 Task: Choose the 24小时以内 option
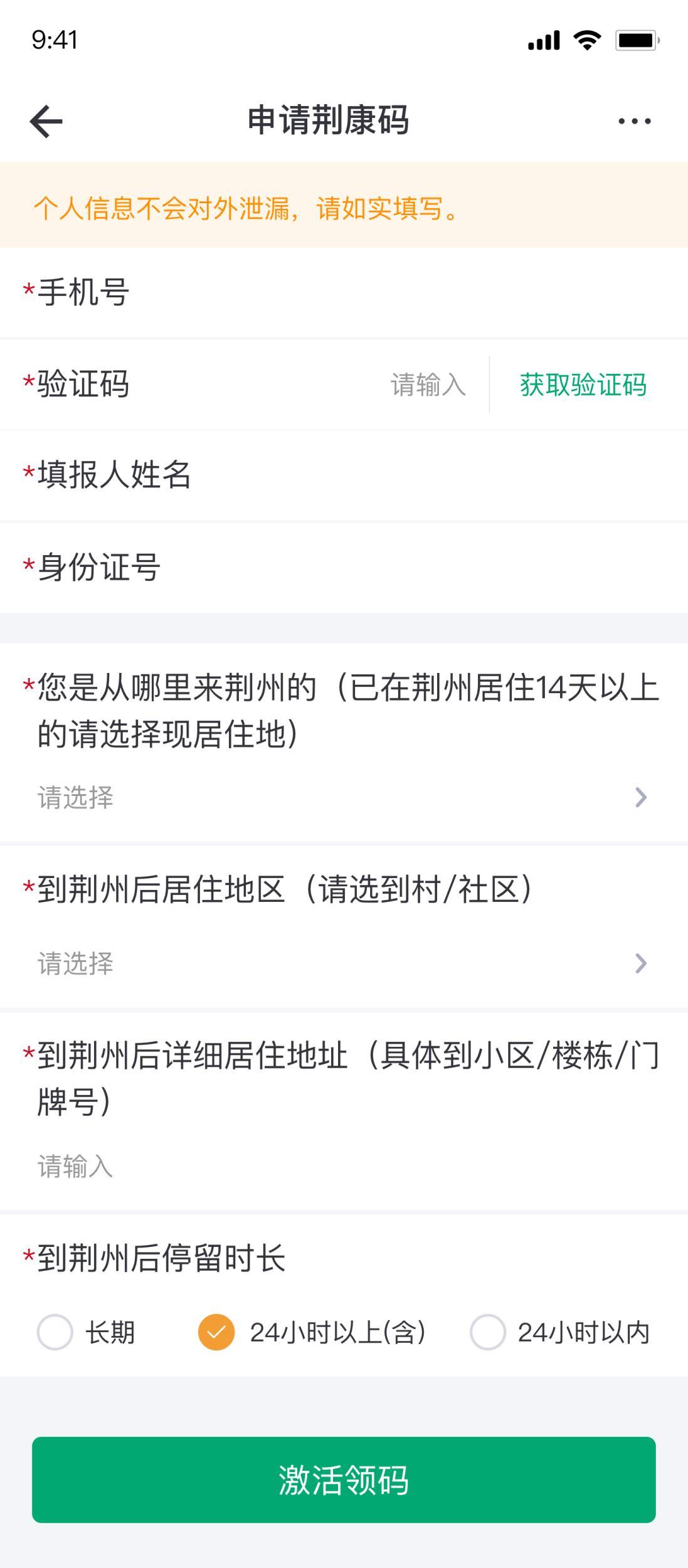pyautogui.click(x=560, y=1332)
